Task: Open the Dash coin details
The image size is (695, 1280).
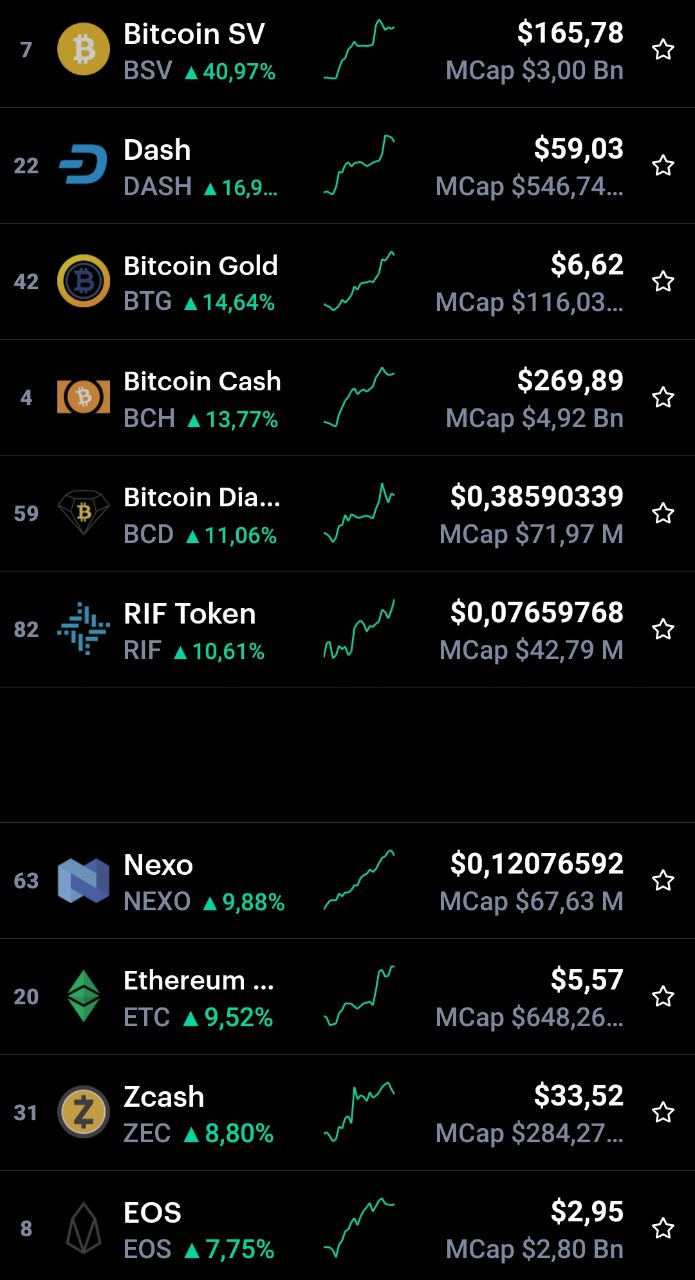Action: [347, 166]
